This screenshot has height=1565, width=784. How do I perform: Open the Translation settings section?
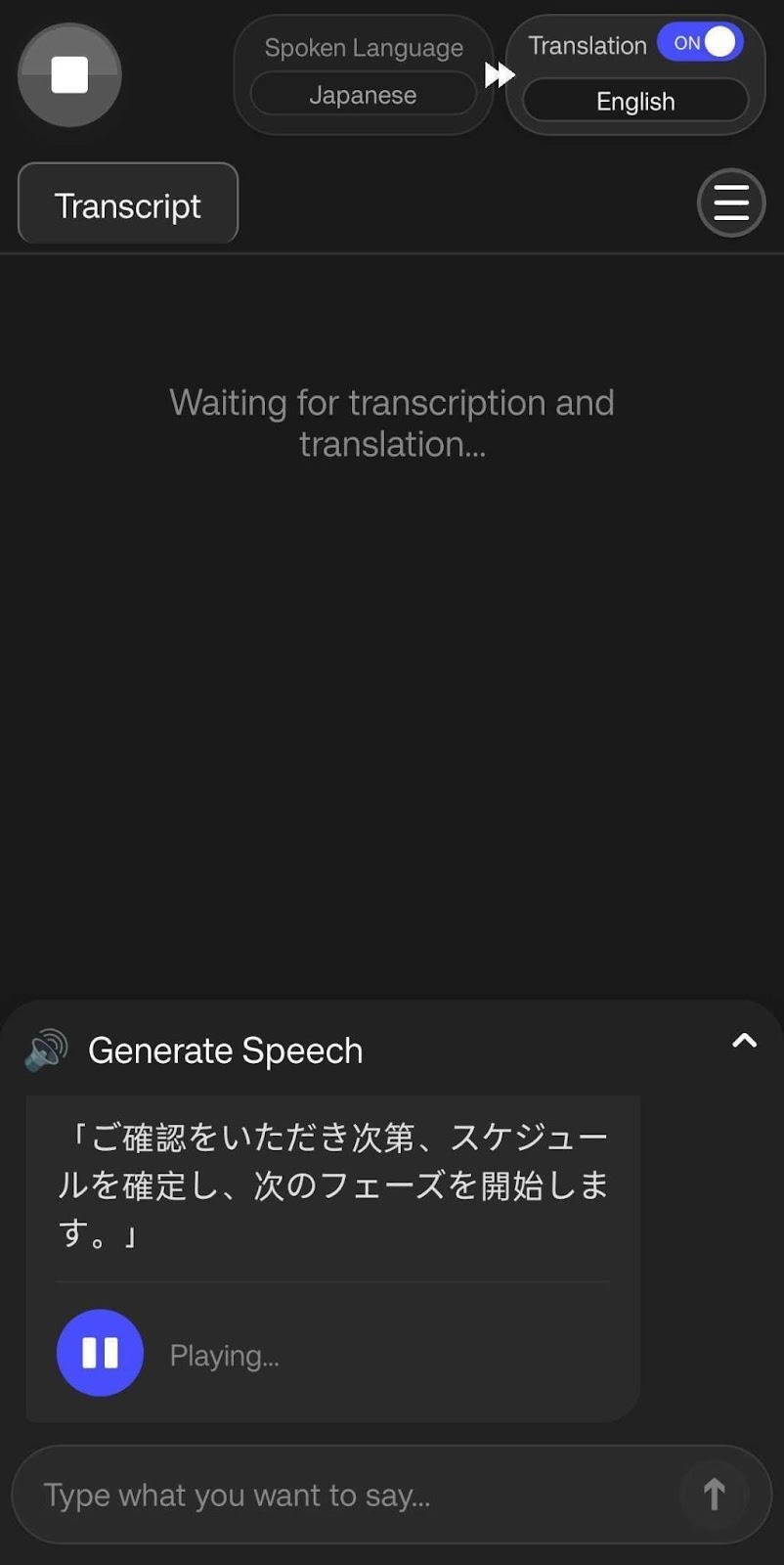[587, 44]
